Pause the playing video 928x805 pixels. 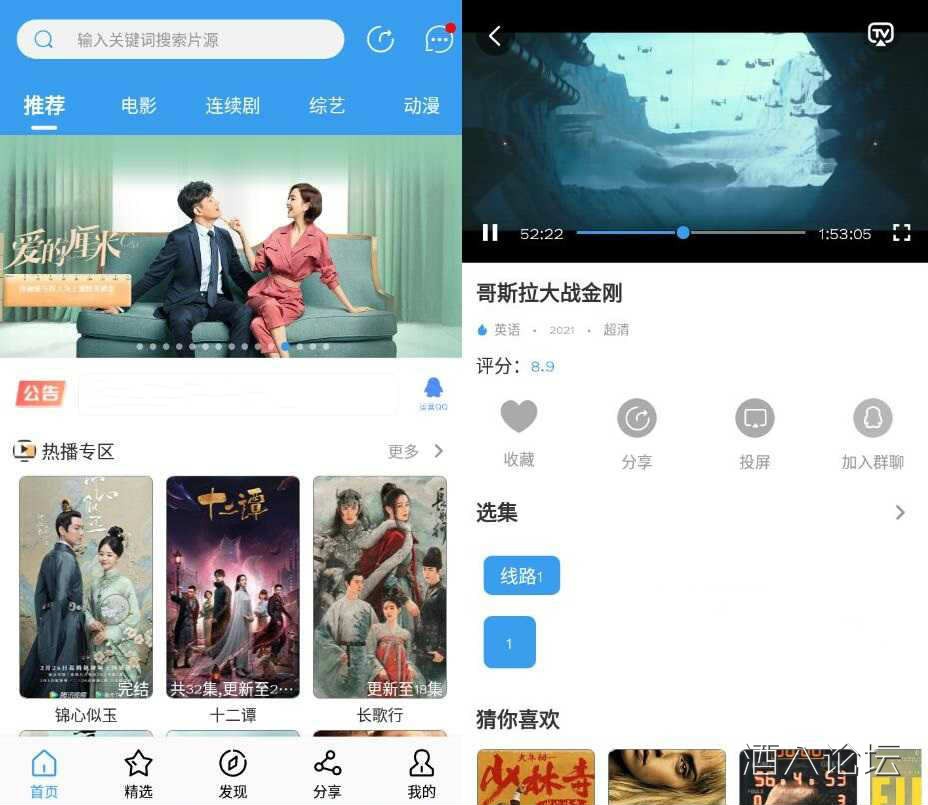click(x=490, y=233)
